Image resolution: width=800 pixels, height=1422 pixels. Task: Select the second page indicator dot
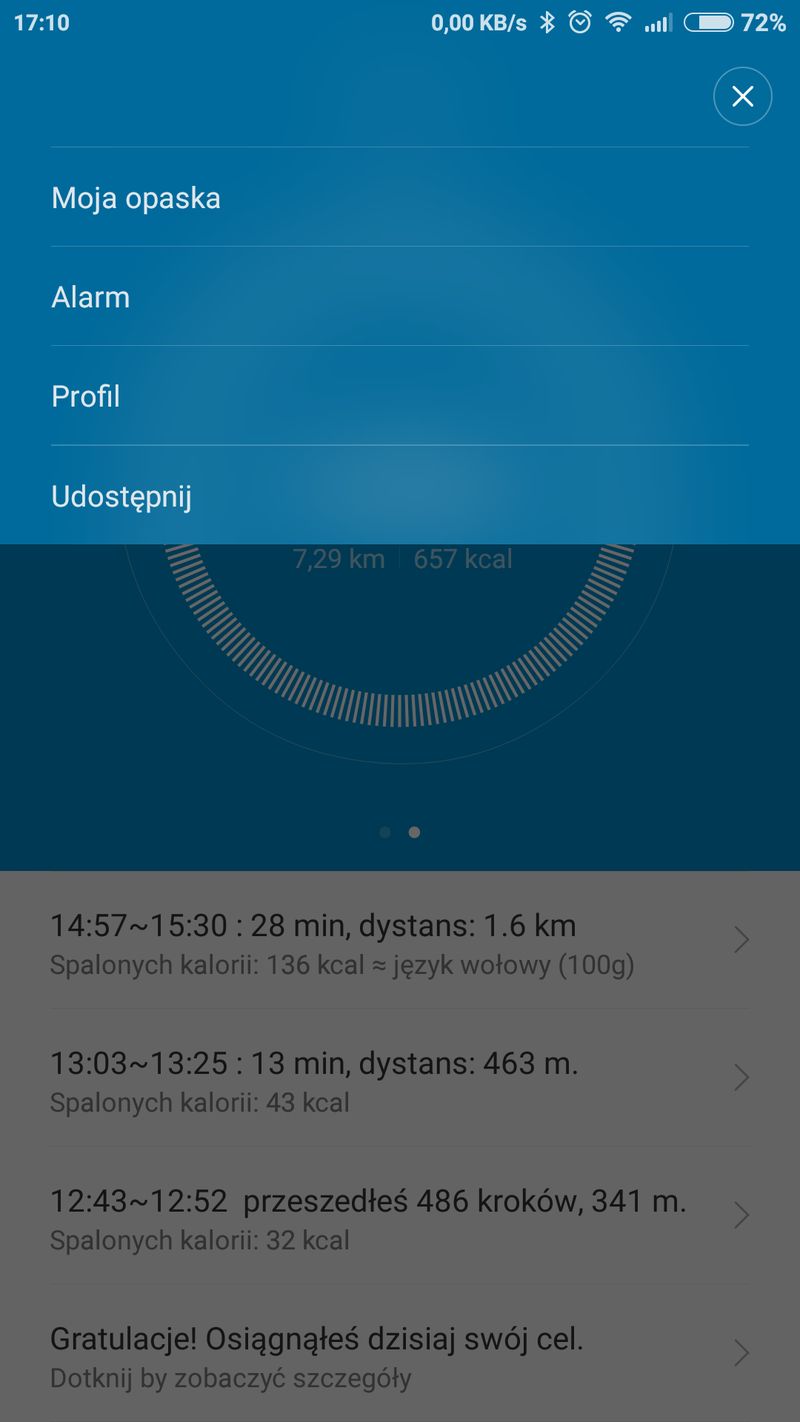click(415, 832)
